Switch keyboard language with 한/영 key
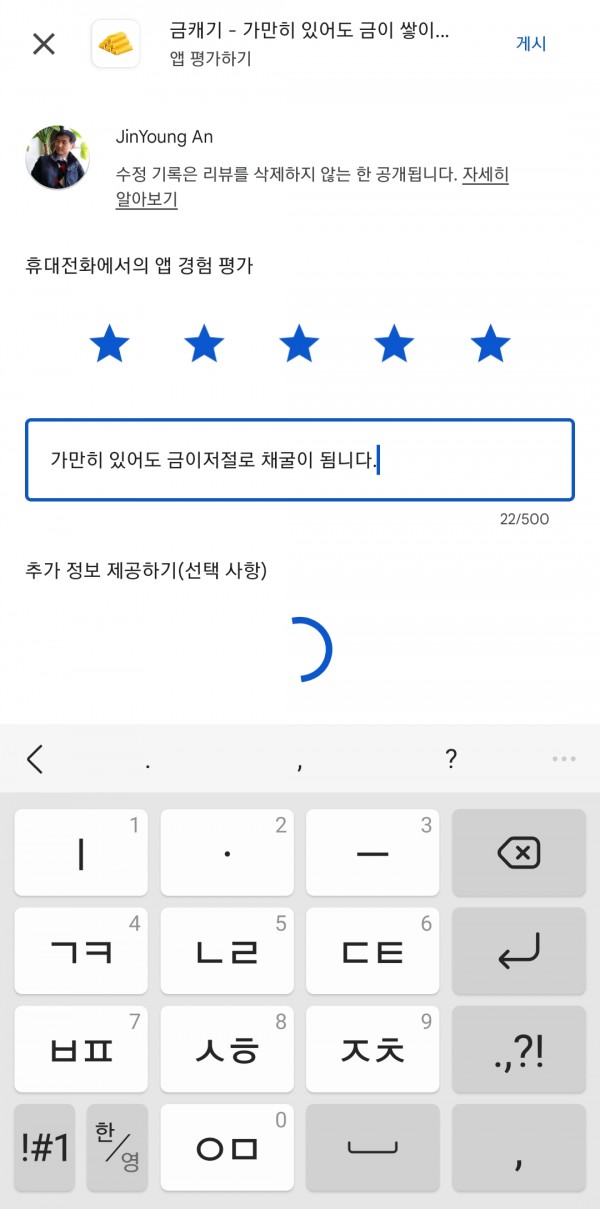Viewport: 600px width, 1209px height. click(x=118, y=1148)
